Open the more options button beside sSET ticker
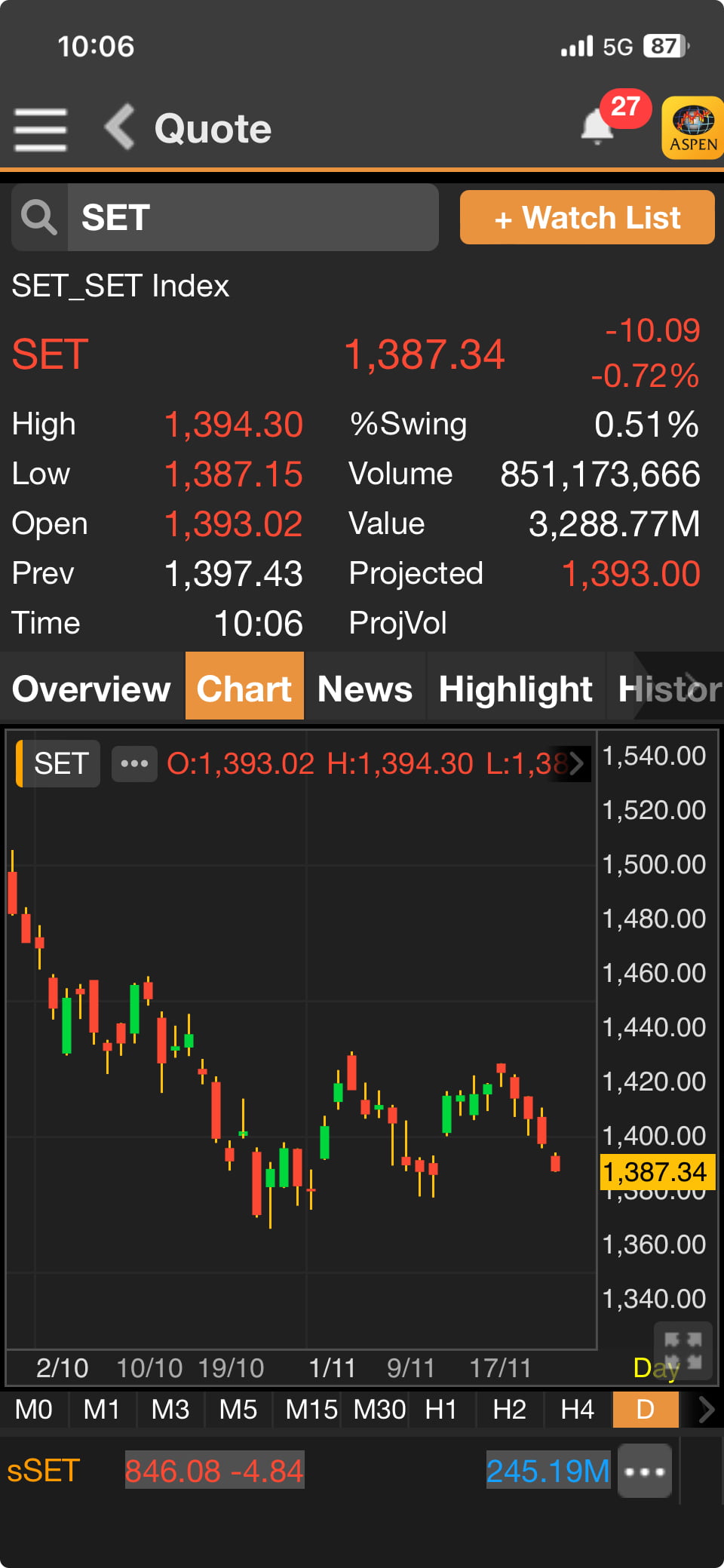The width and height of the screenshot is (724, 1568). [x=645, y=1471]
